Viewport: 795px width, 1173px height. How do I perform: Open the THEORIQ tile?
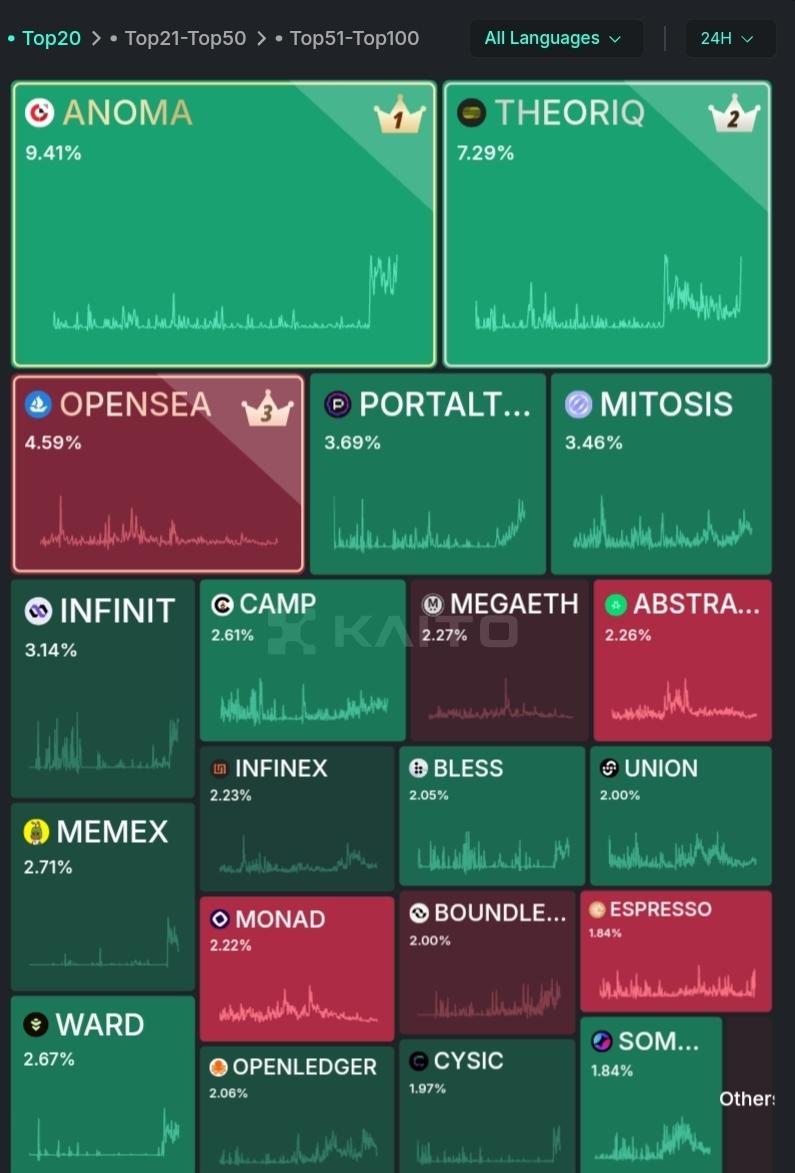(607, 225)
